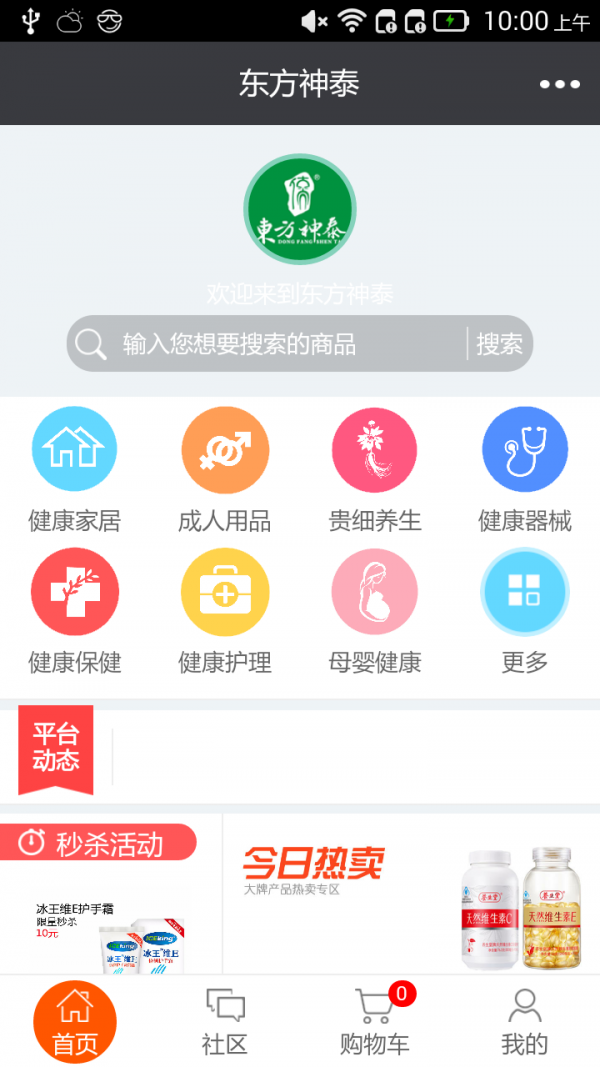Open the 秒杀活动 flash sale card
Image resolution: width=600 pixels, height=1067 pixels.
click(x=110, y=895)
